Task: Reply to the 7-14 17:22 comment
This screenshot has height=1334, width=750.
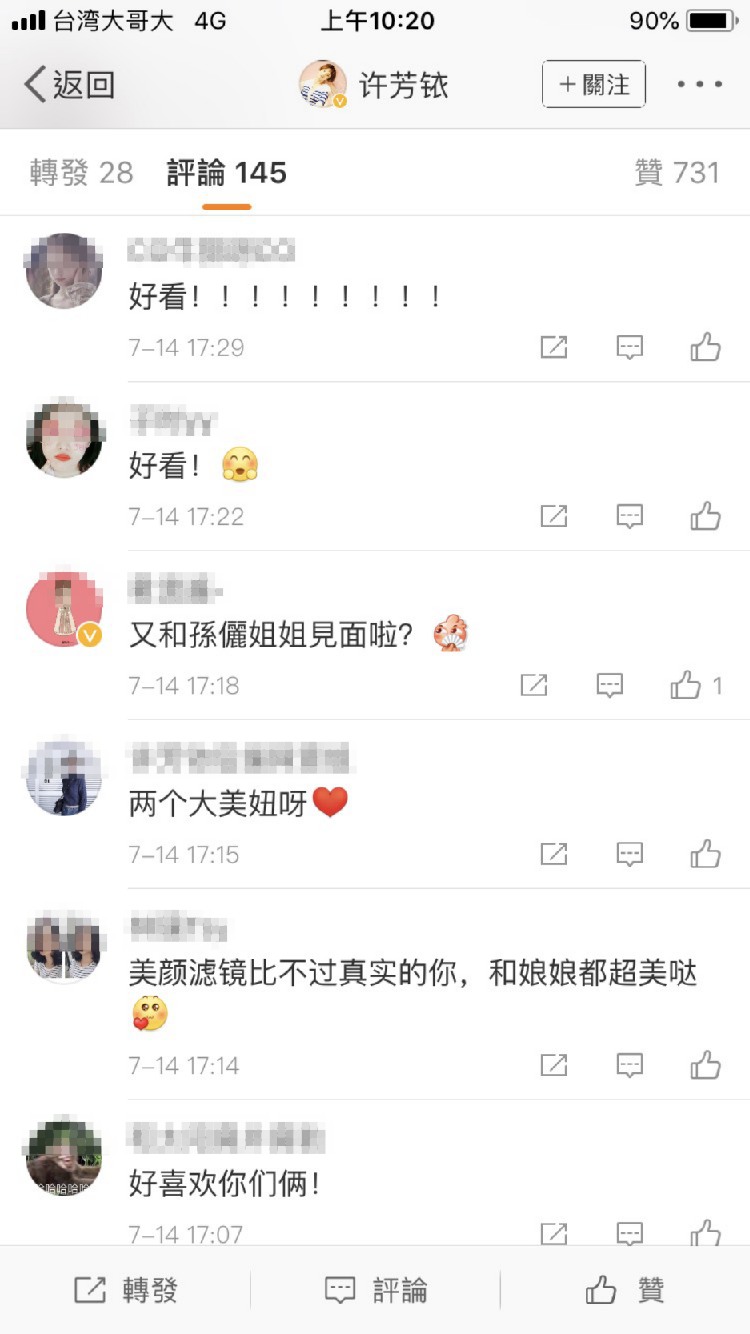Action: click(629, 516)
